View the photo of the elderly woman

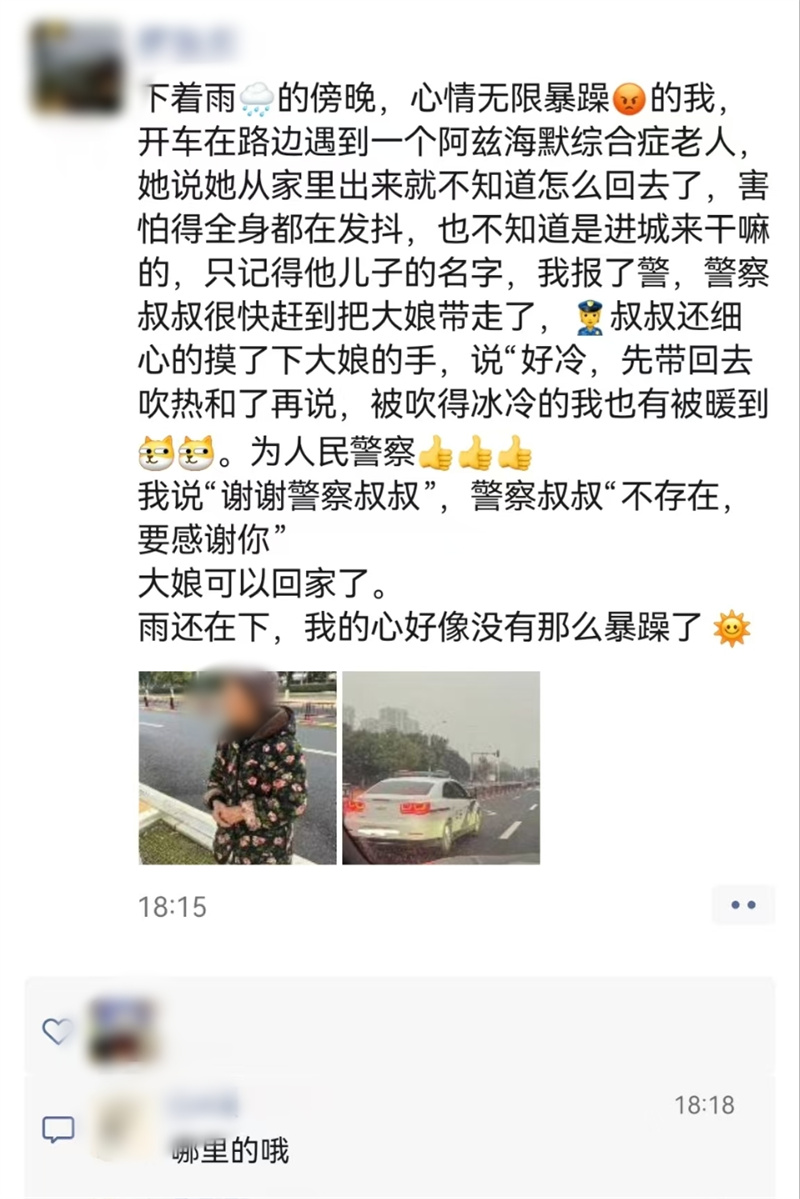[237, 767]
